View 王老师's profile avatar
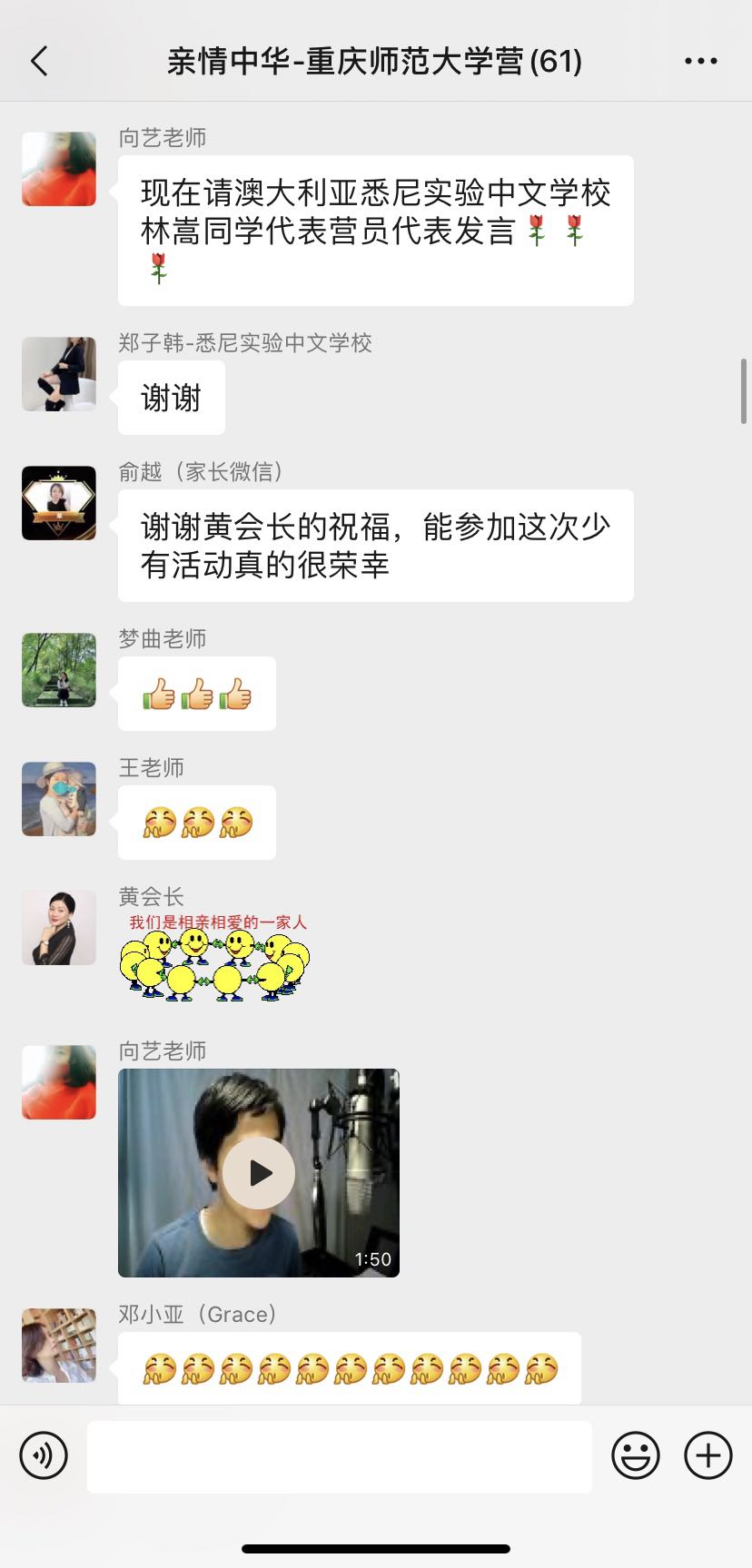 [59, 799]
